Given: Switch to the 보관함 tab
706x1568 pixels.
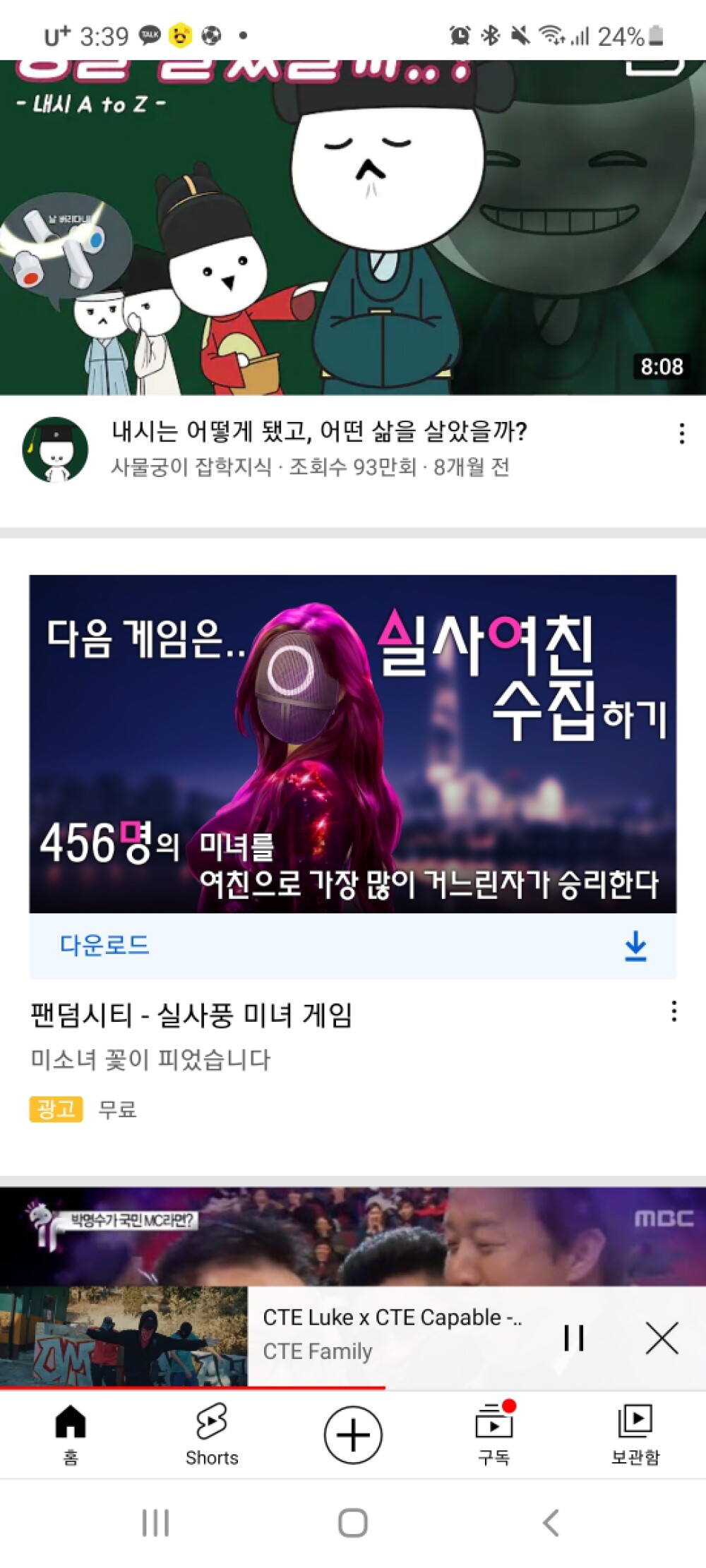Looking at the screenshot, I should [x=635, y=1434].
